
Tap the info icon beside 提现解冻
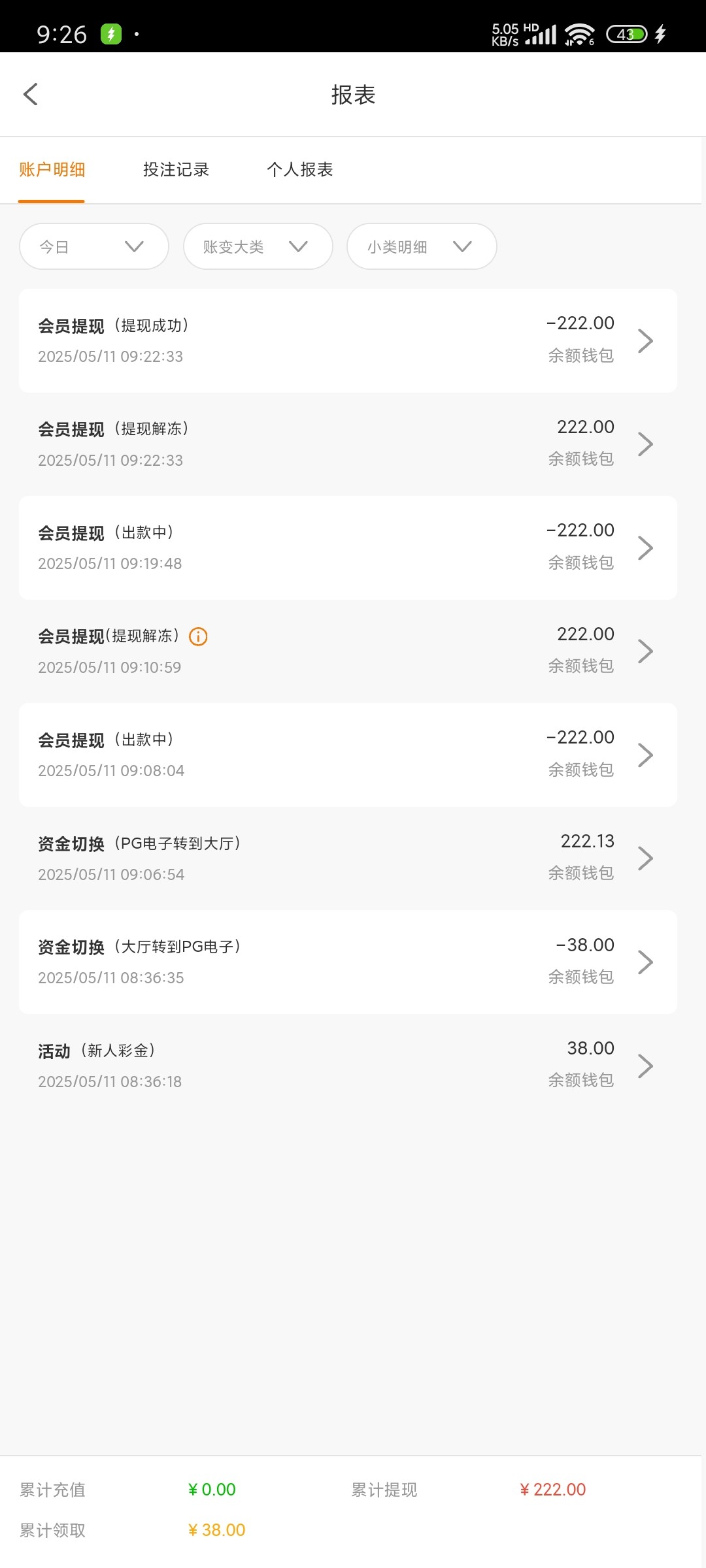198,636
